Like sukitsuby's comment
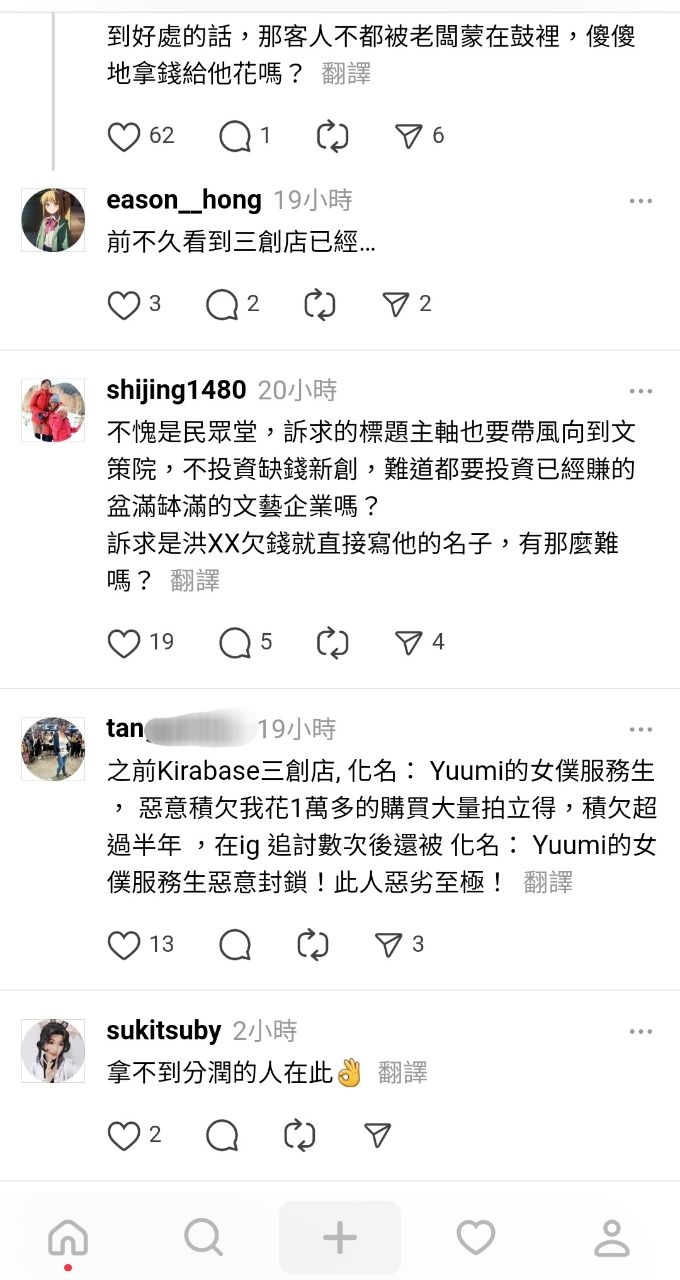Viewport: 680px width, 1280px height. (x=124, y=1135)
